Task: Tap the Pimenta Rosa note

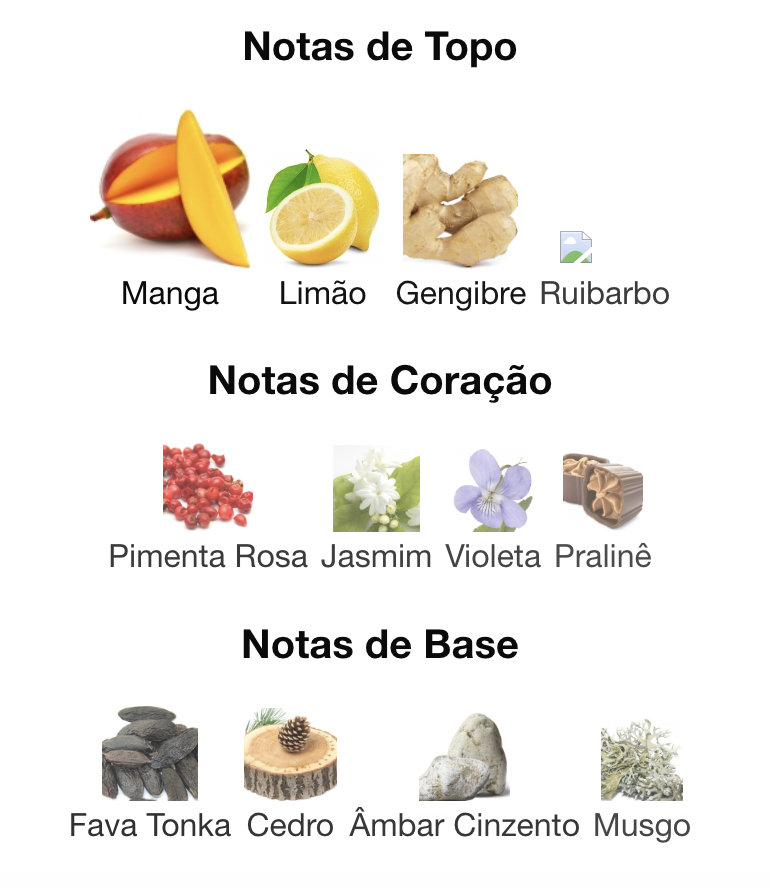Action: click(208, 488)
